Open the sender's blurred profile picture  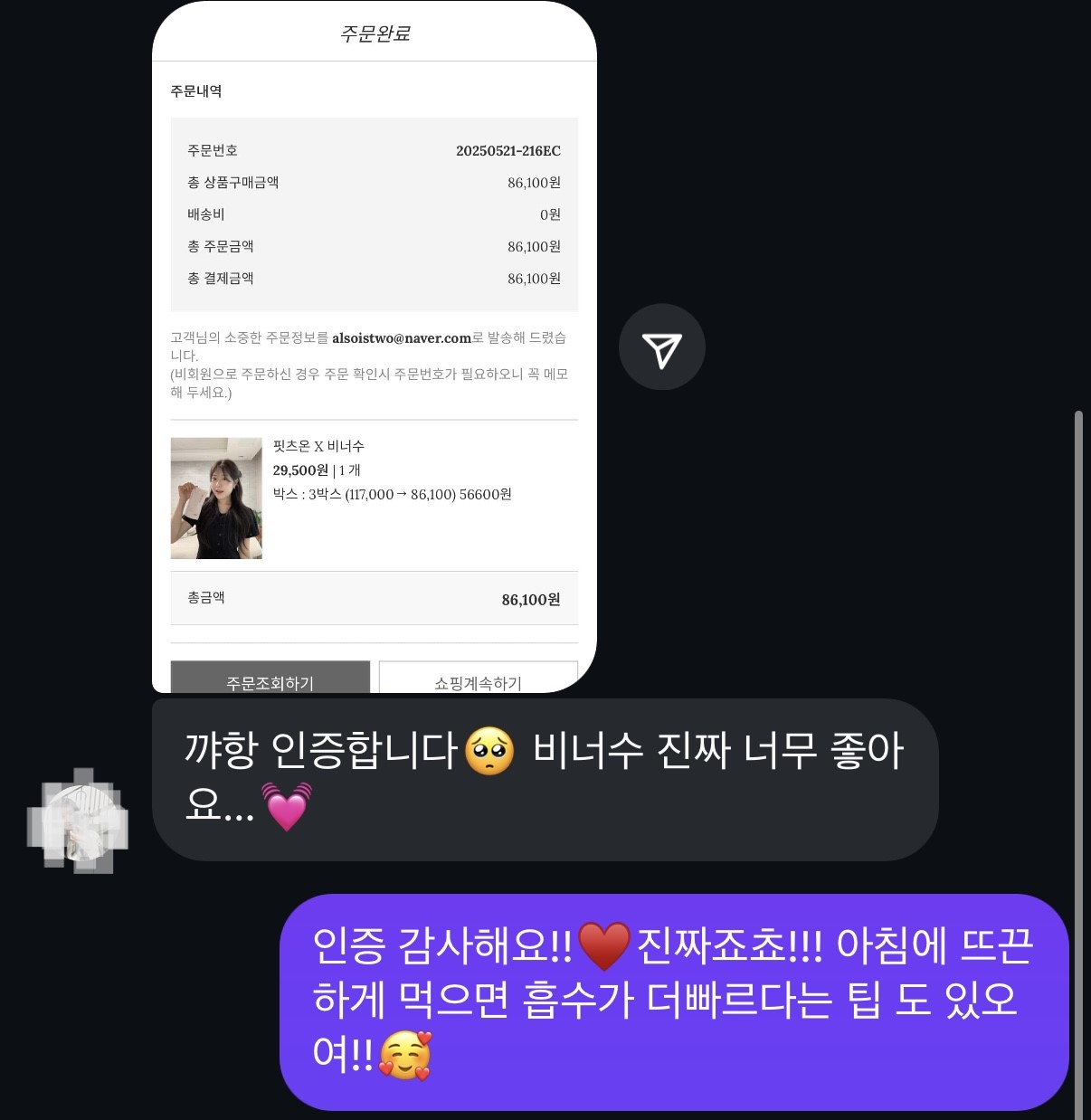coord(77,821)
